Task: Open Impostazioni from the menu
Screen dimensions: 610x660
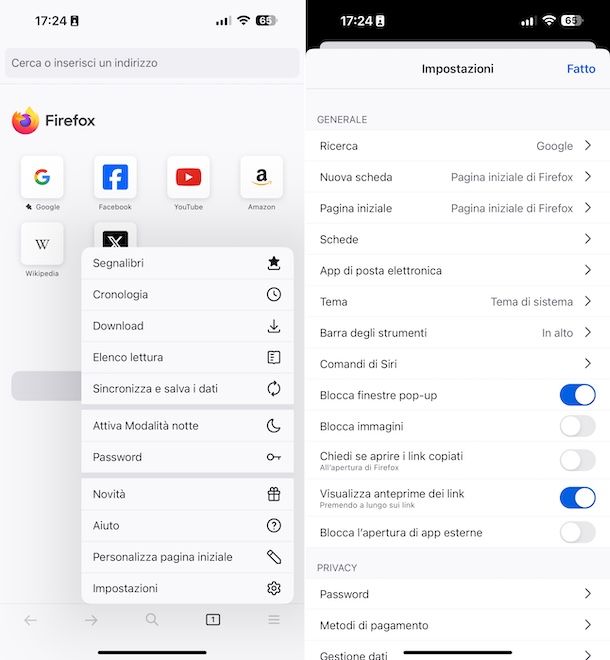Action: (187, 588)
